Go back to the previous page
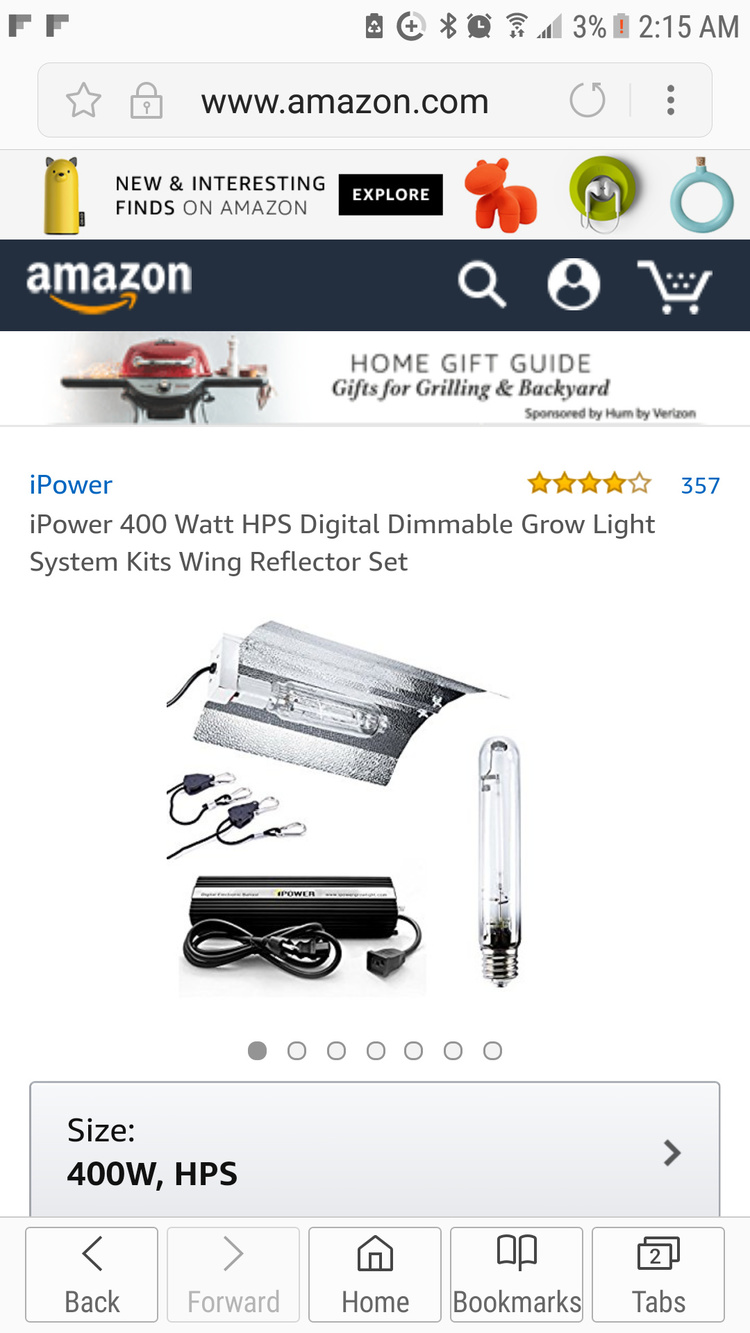The image size is (750, 1333). pos(92,1274)
